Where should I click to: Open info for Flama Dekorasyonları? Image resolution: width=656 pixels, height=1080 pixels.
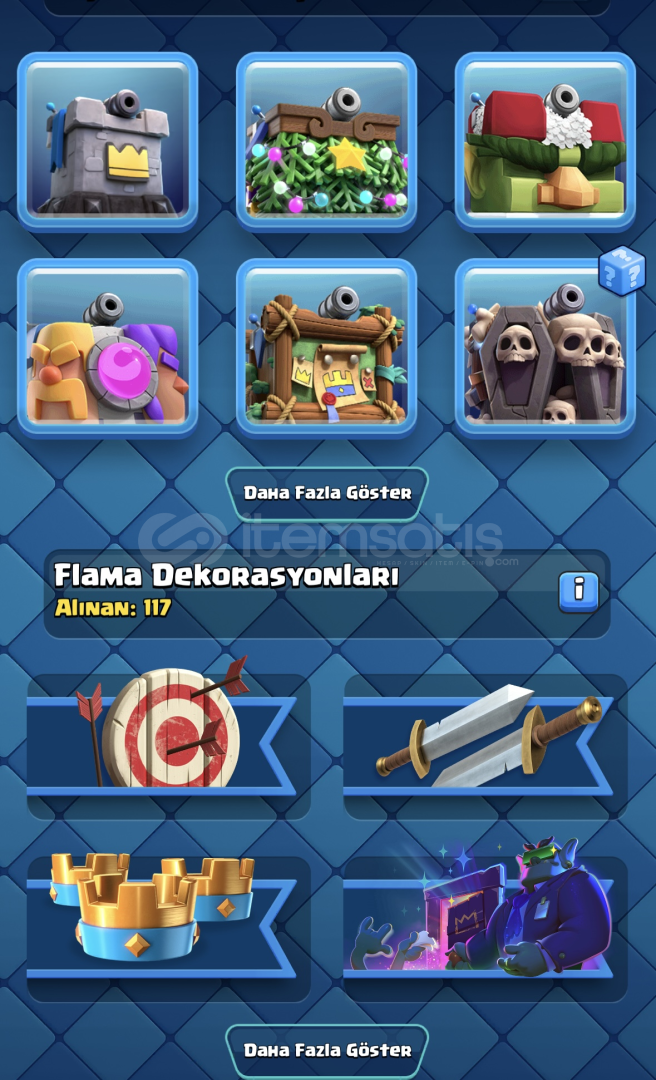(x=578, y=591)
